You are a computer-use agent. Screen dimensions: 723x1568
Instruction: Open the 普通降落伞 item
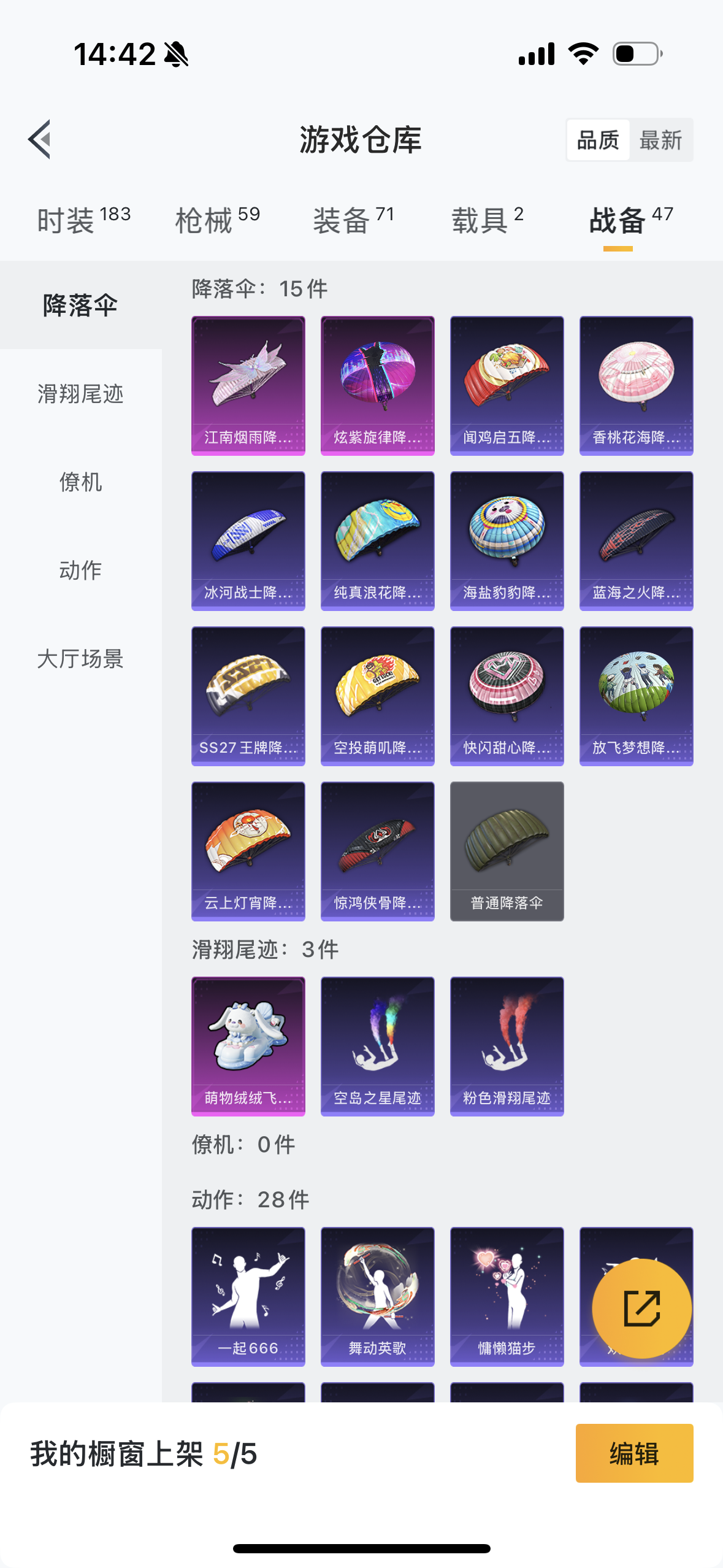507,851
